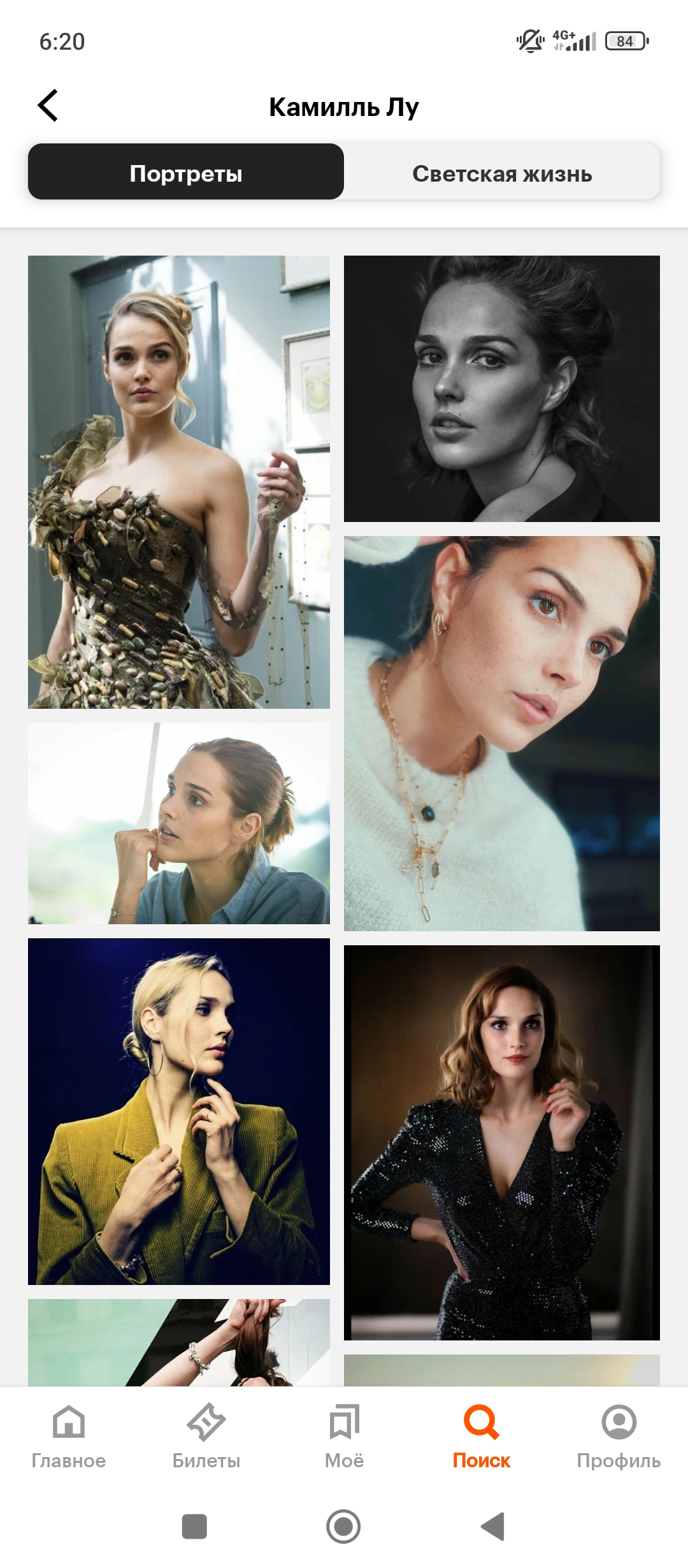Open the photo in black sequin dress

pyautogui.click(x=502, y=1142)
